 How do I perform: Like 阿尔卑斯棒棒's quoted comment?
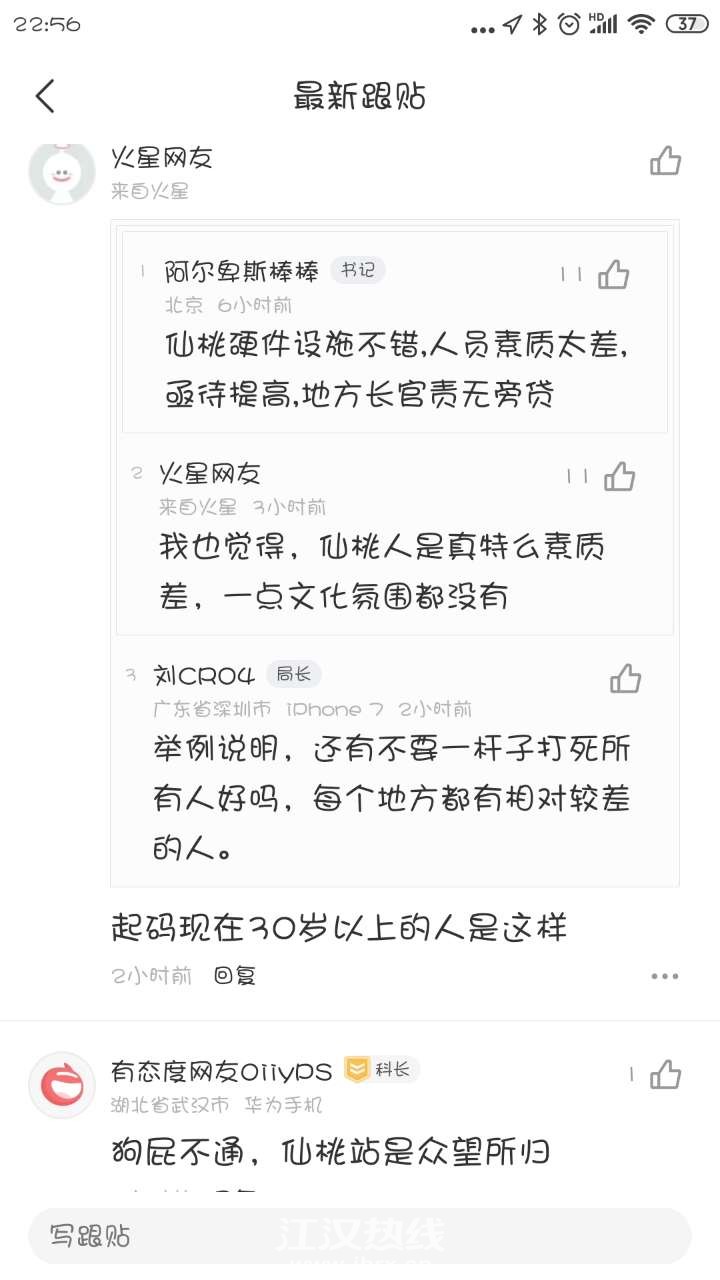[613, 274]
